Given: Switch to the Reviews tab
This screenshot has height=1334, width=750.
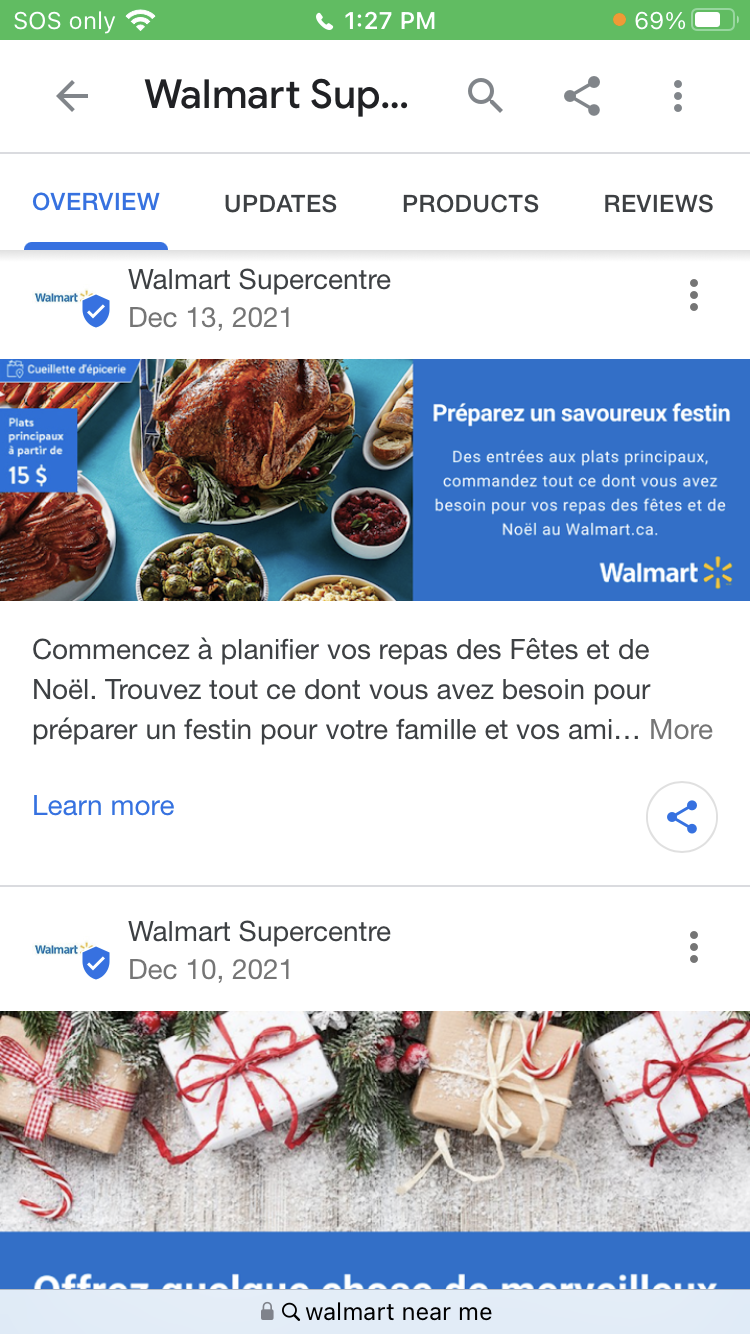Looking at the screenshot, I should click(x=658, y=203).
